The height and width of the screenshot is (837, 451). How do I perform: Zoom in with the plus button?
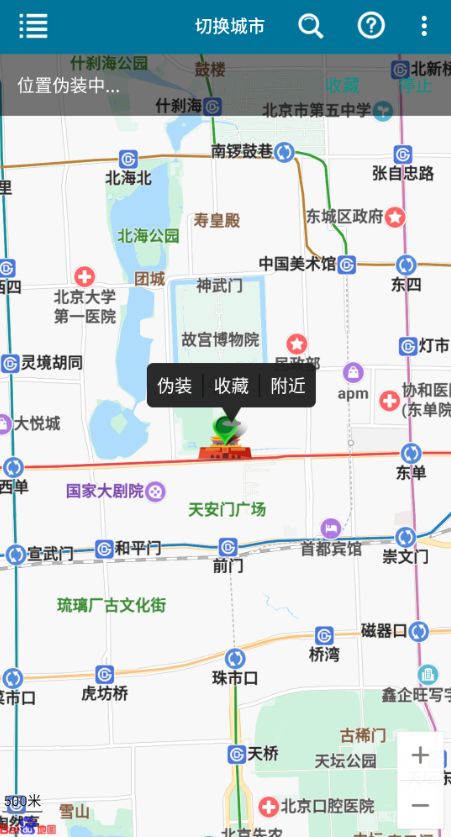click(421, 755)
